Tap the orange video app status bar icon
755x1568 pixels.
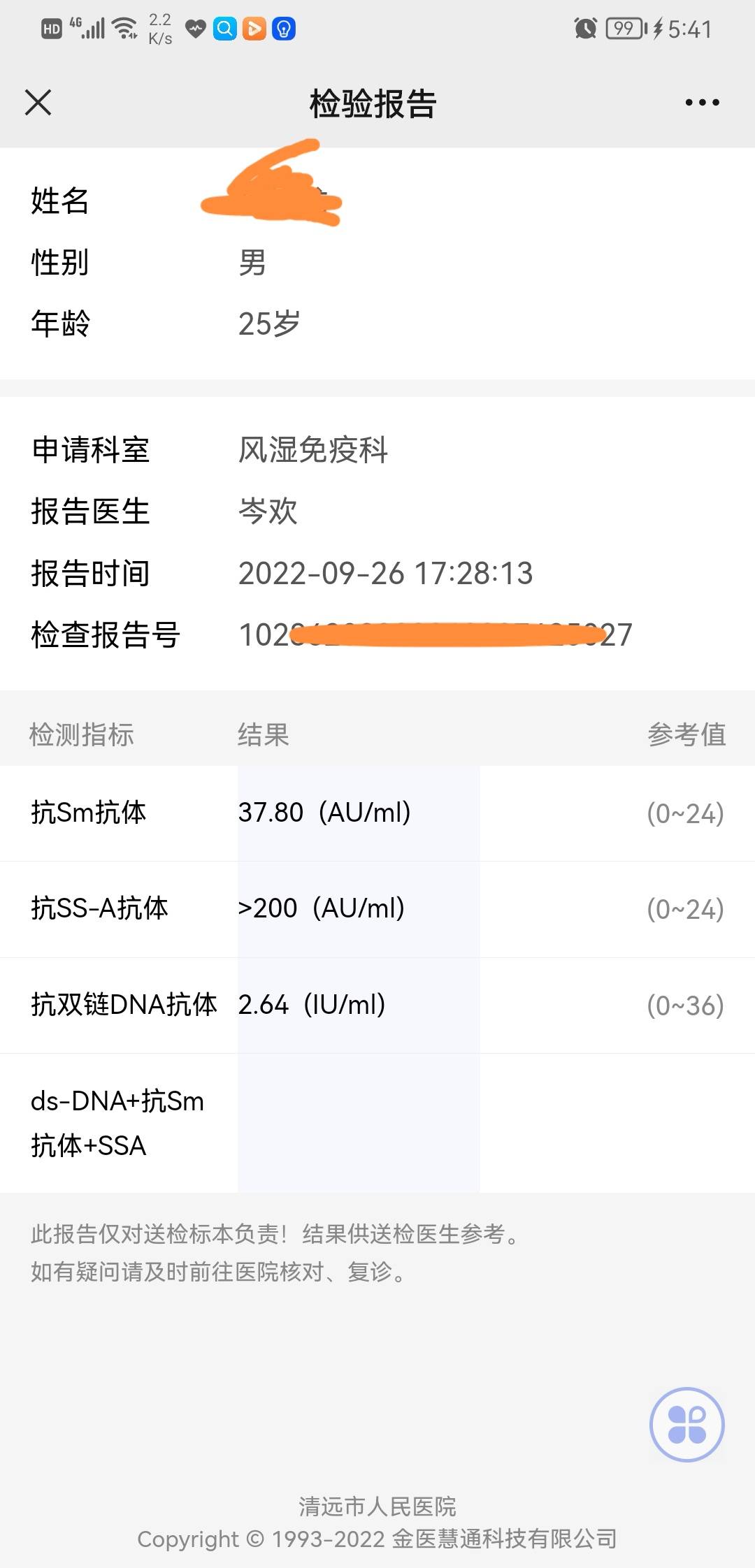(x=254, y=28)
